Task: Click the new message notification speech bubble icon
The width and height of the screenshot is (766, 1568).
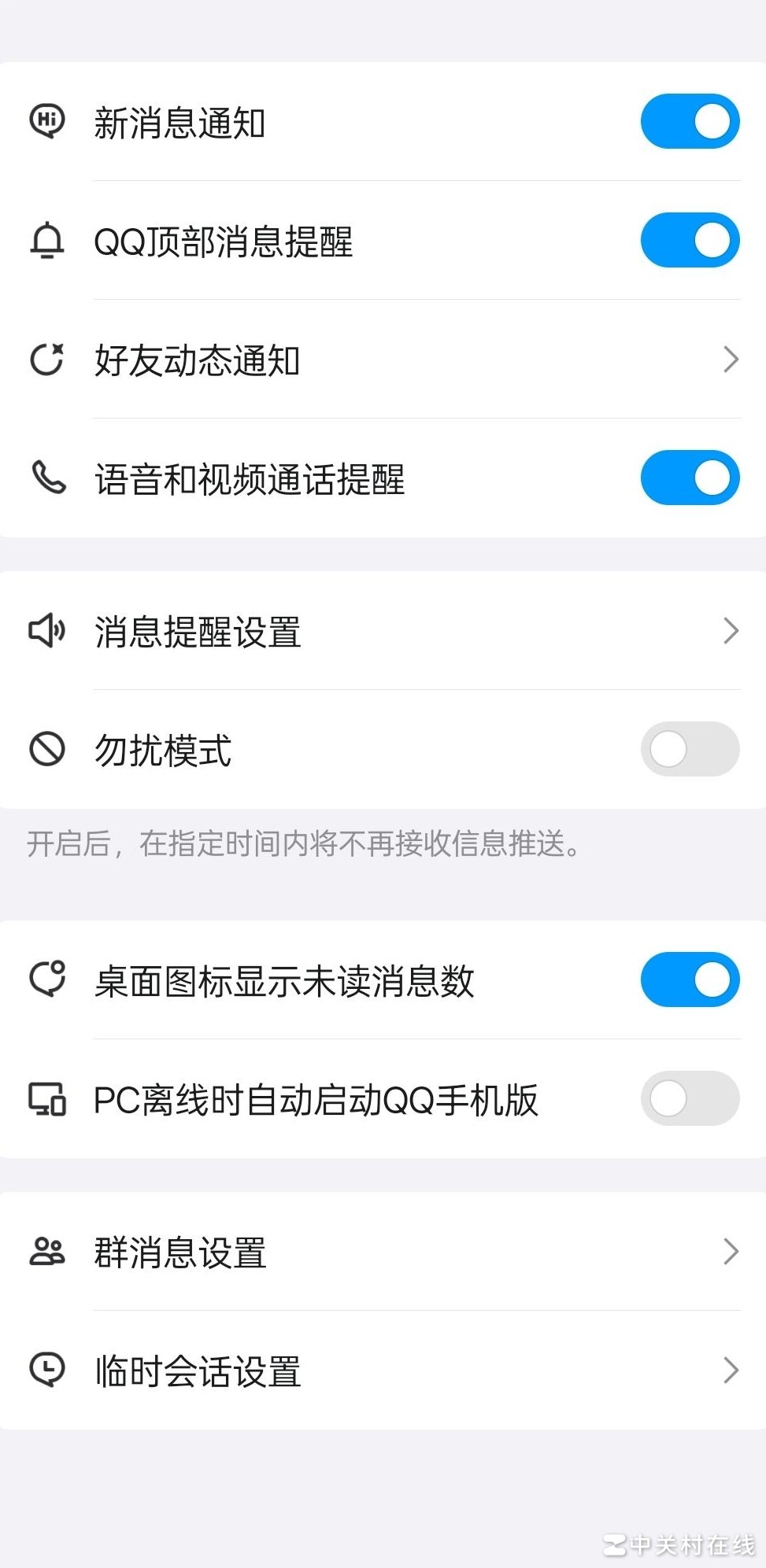Action: [x=46, y=121]
